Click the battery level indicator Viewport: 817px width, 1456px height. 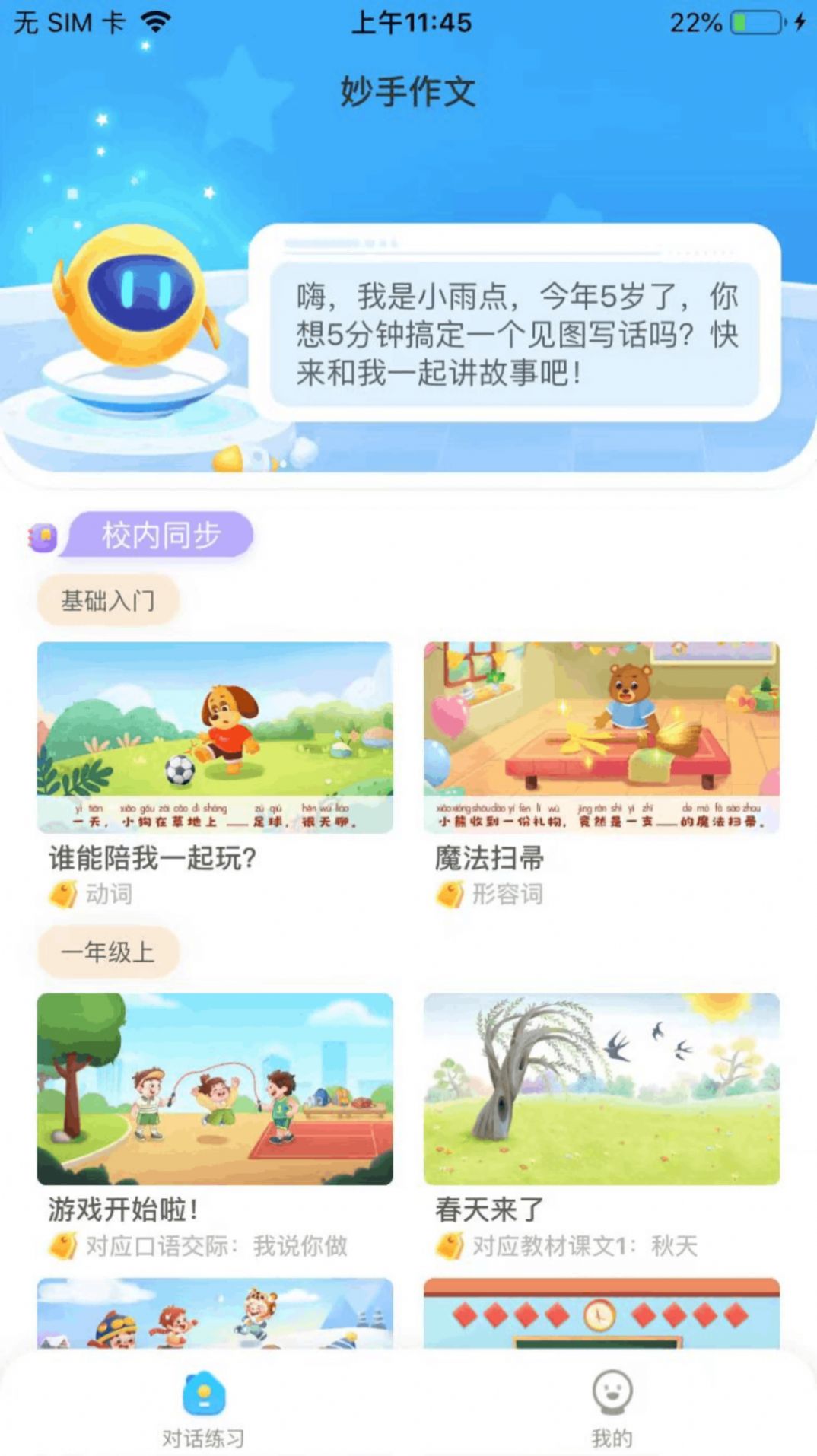click(x=749, y=23)
